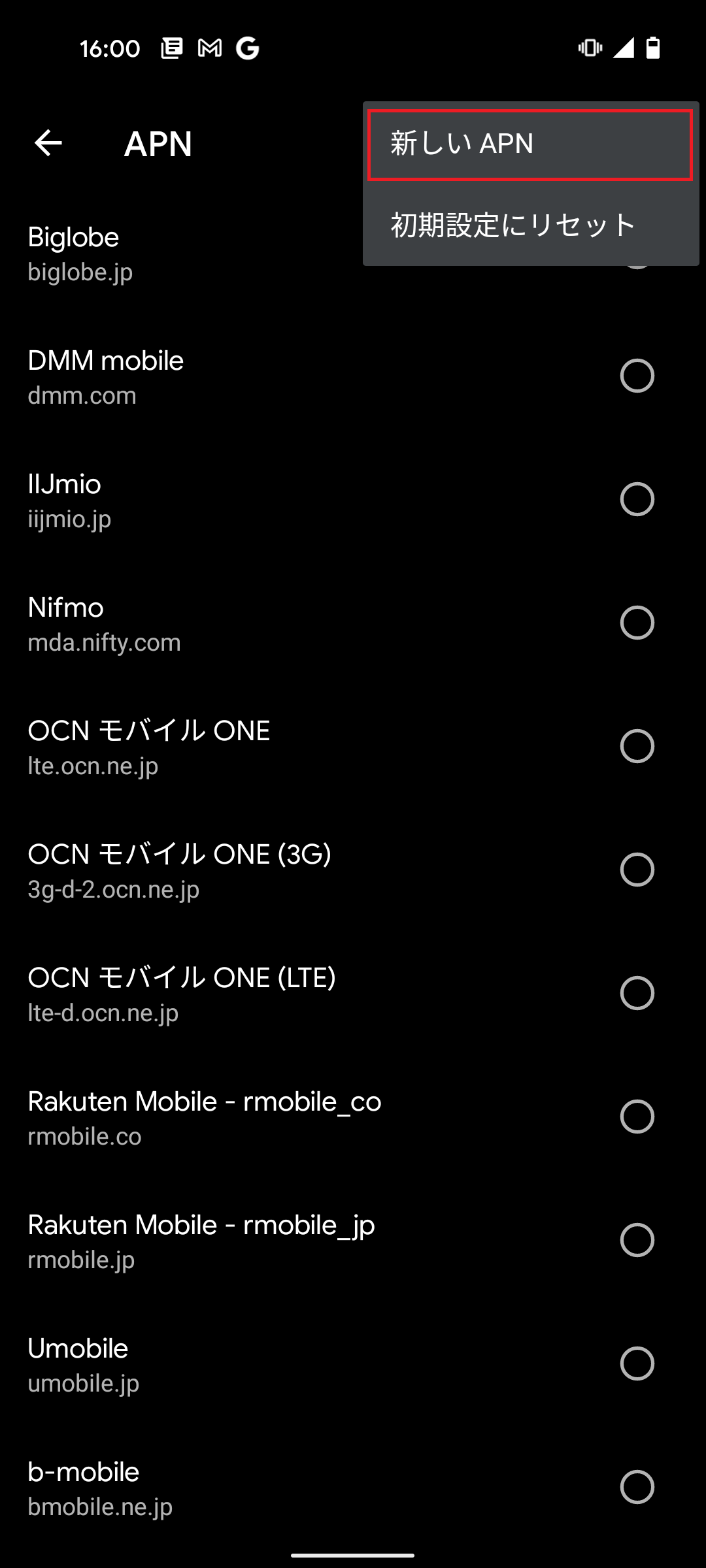This screenshot has height=1568, width=706.
Task: Select the Umobile radio button
Action: [637, 1364]
